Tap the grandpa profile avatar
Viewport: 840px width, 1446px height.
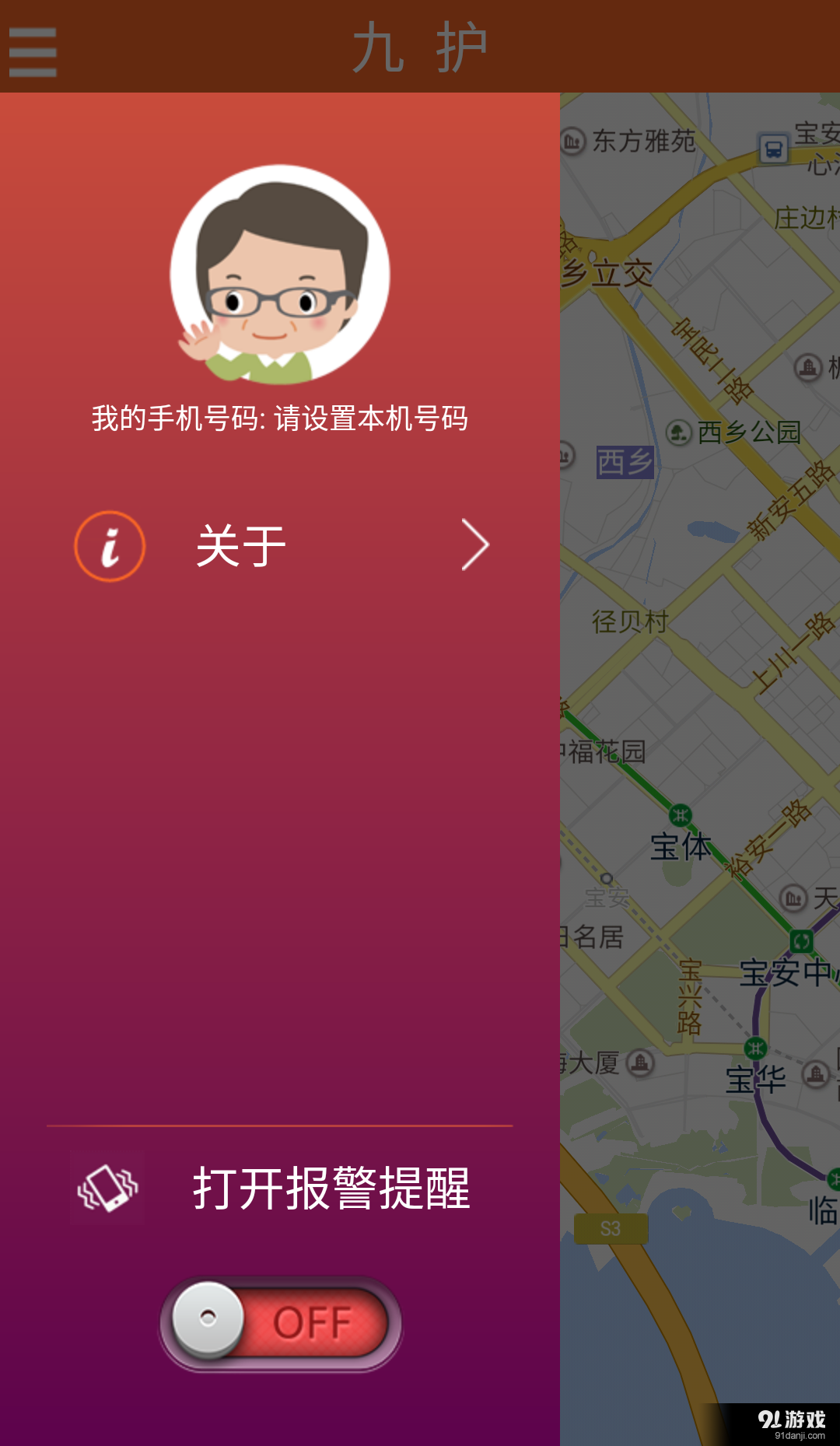click(x=280, y=274)
